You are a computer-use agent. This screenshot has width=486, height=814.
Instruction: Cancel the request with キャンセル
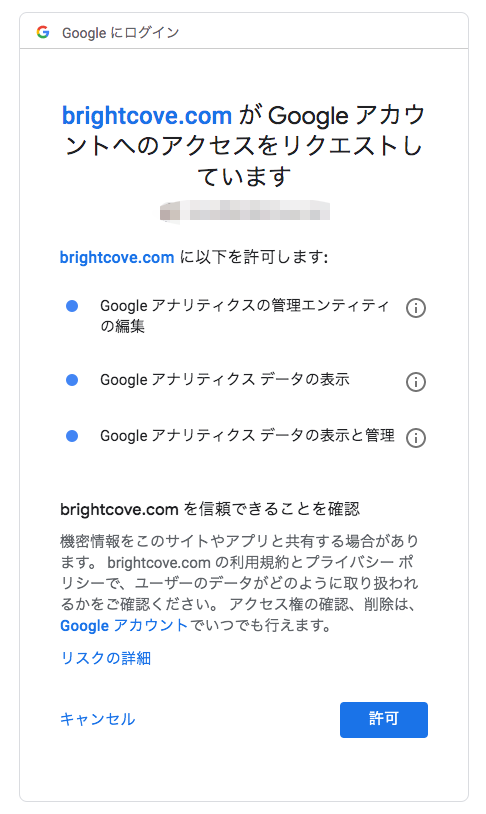point(98,719)
